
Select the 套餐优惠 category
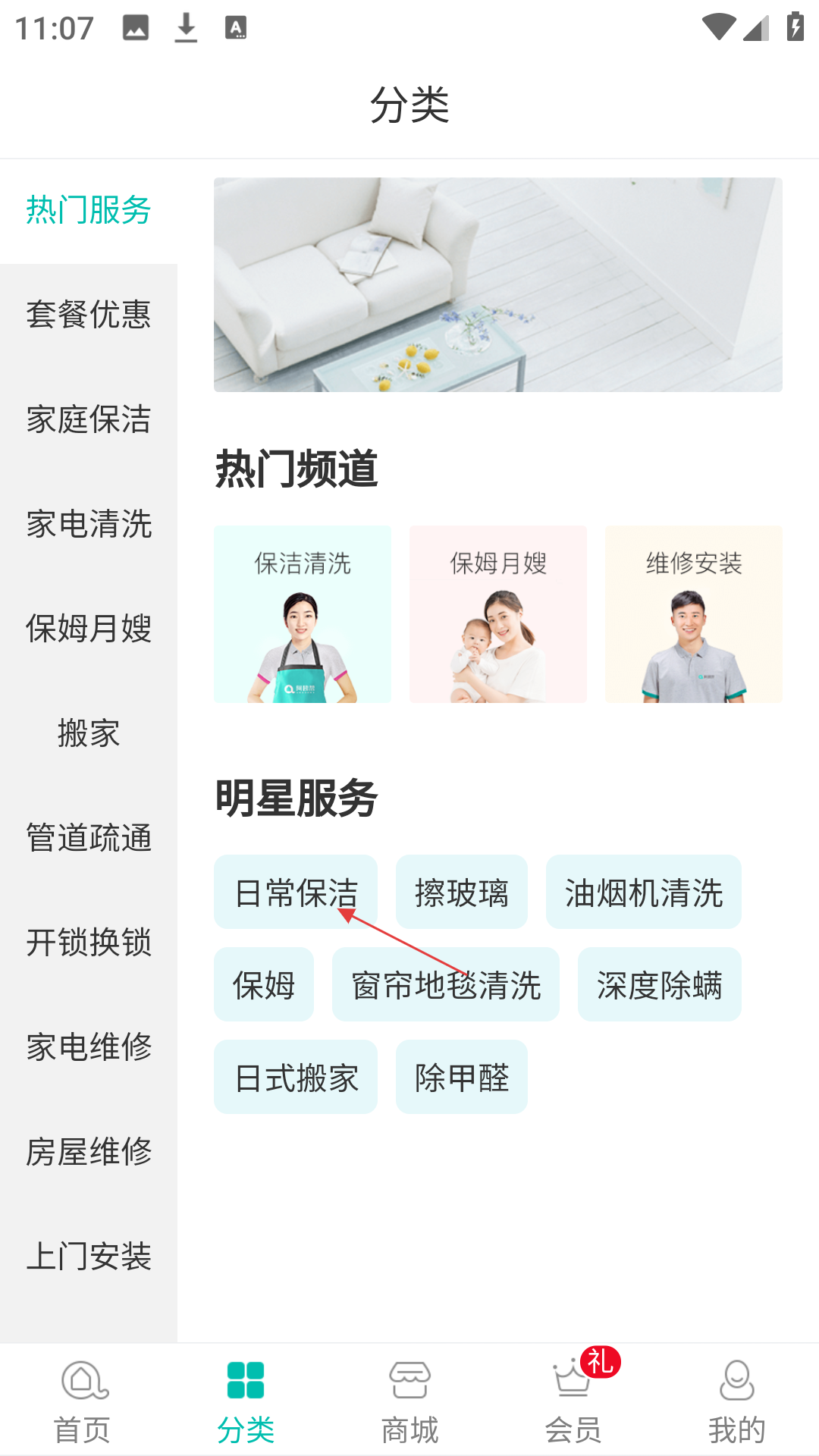[x=89, y=315]
